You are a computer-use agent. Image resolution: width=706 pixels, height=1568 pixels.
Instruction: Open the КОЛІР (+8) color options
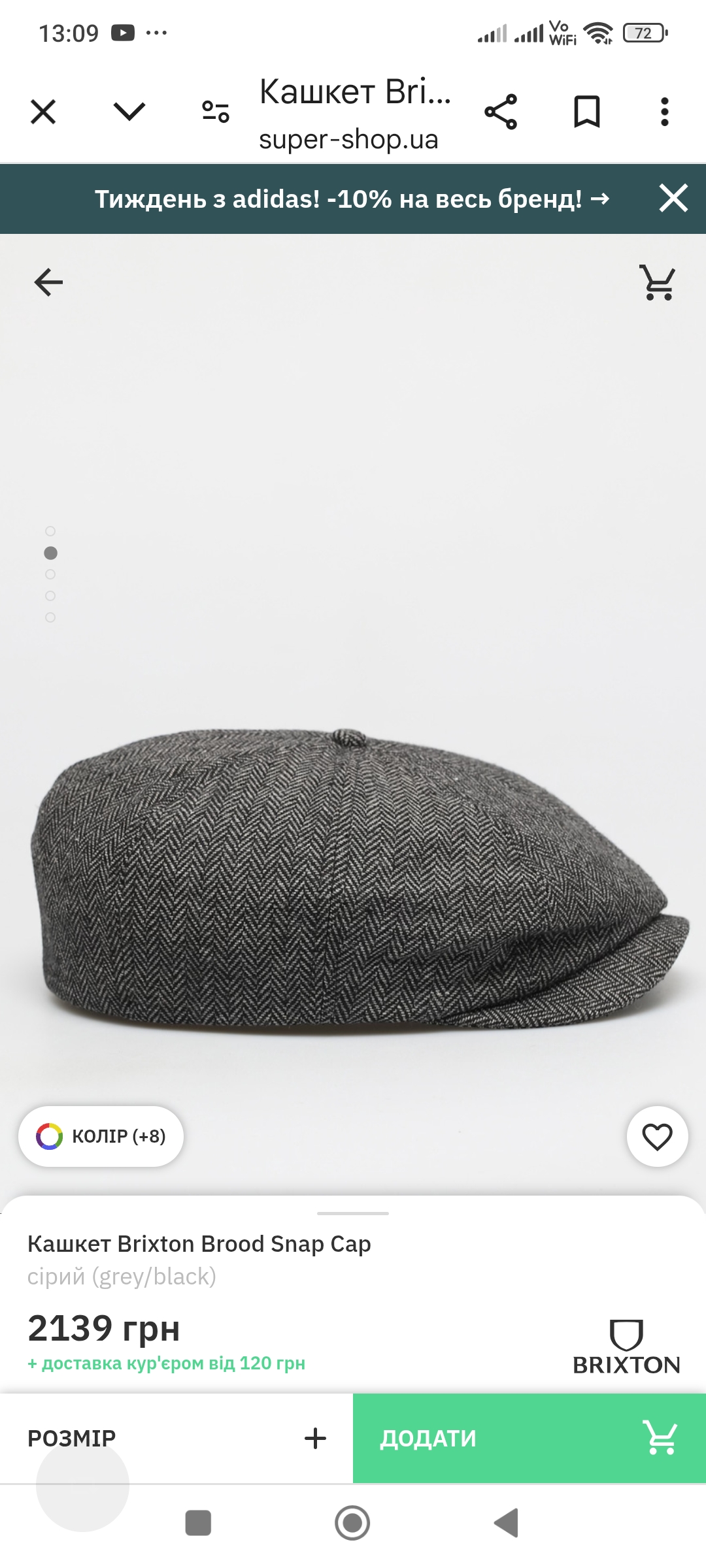pos(101,1136)
